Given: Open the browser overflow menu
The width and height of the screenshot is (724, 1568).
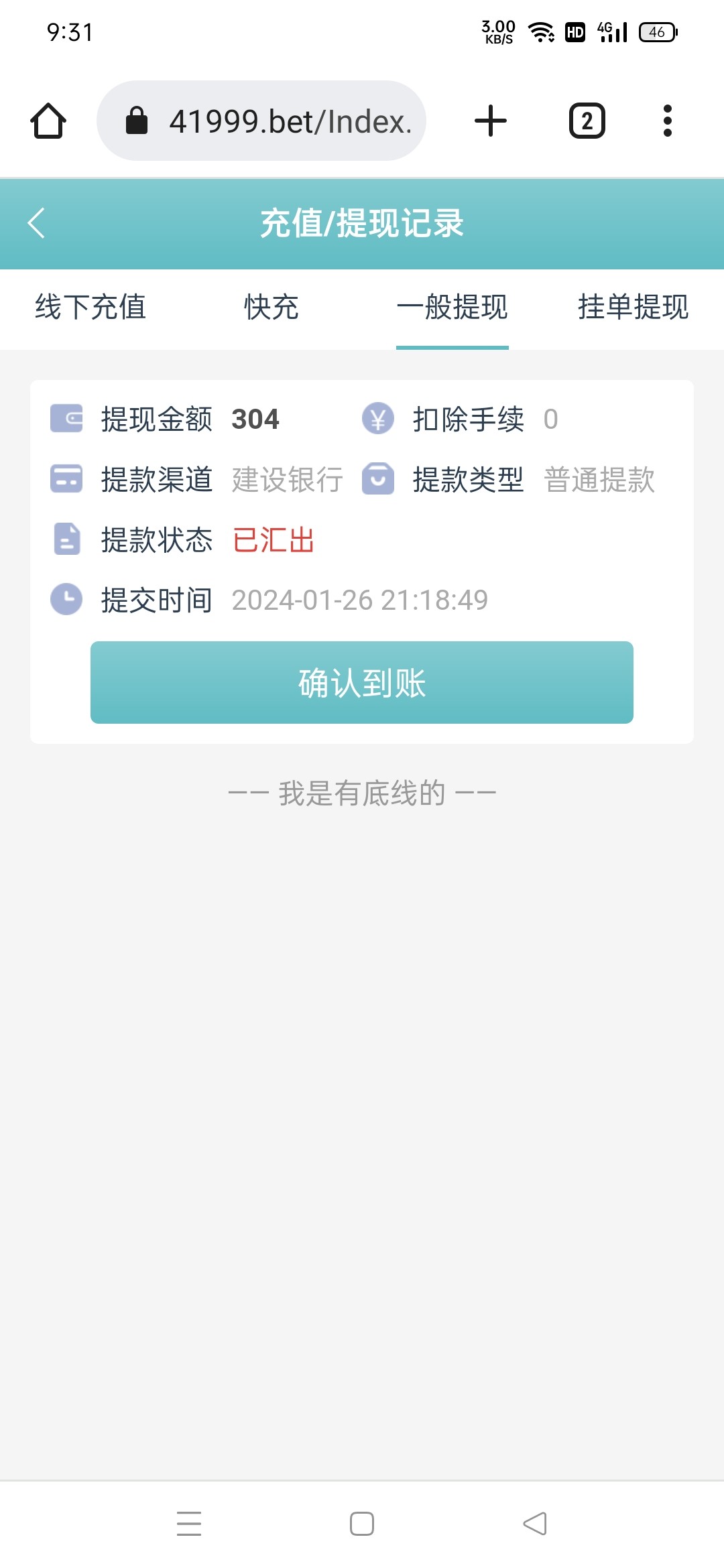Looking at the screenshot, I should [667, 121].
